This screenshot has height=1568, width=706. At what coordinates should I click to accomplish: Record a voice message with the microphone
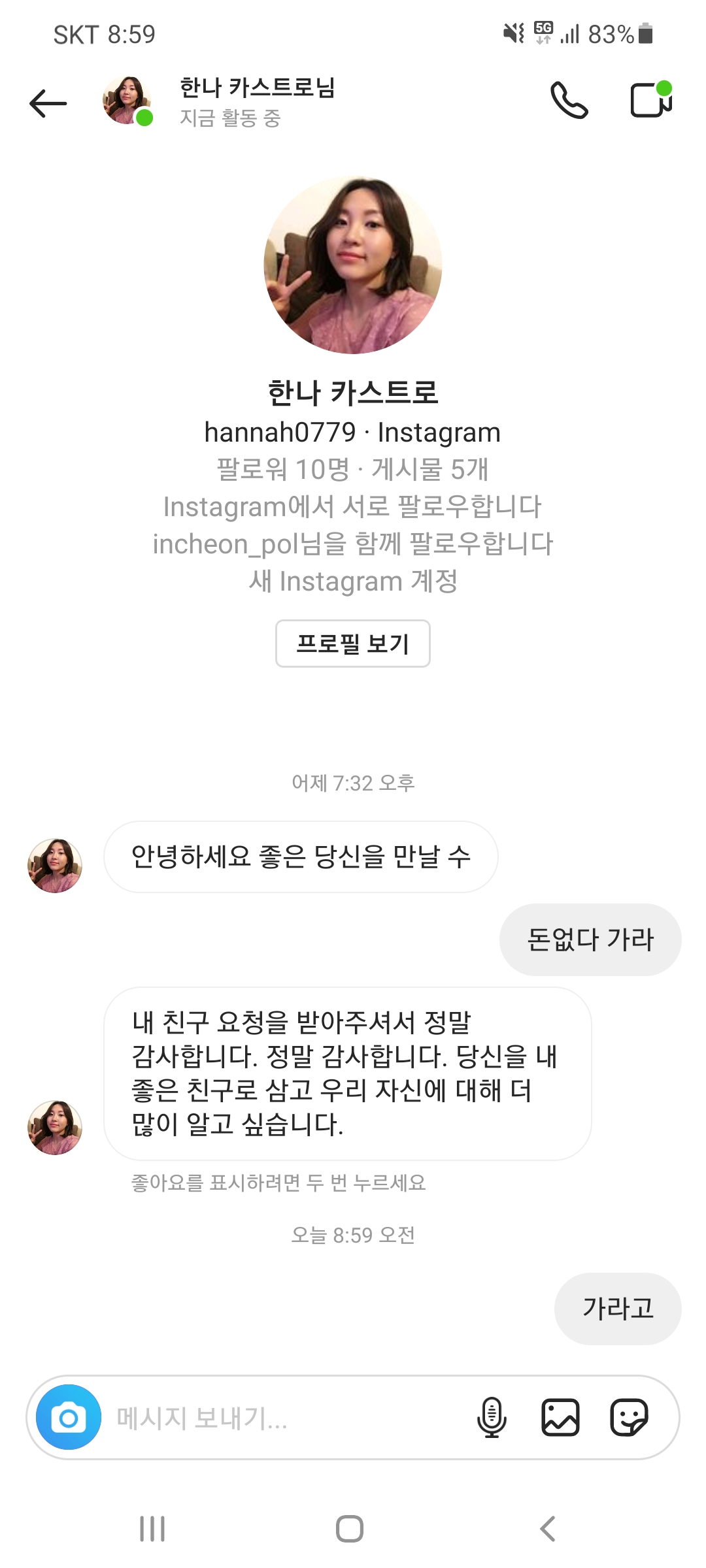point(492,1417)
